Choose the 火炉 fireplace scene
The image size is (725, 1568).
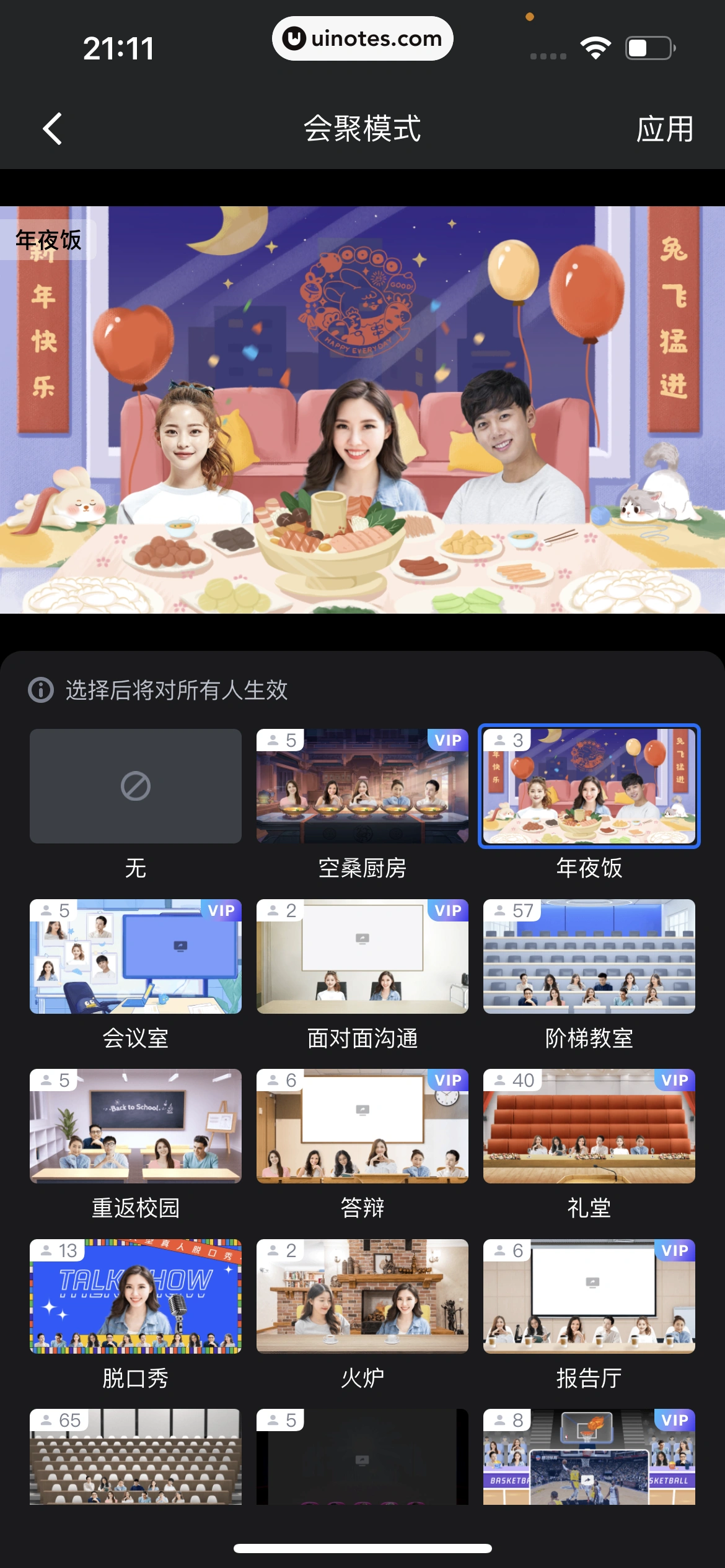pyautogui.click(x=362, y=1296)
